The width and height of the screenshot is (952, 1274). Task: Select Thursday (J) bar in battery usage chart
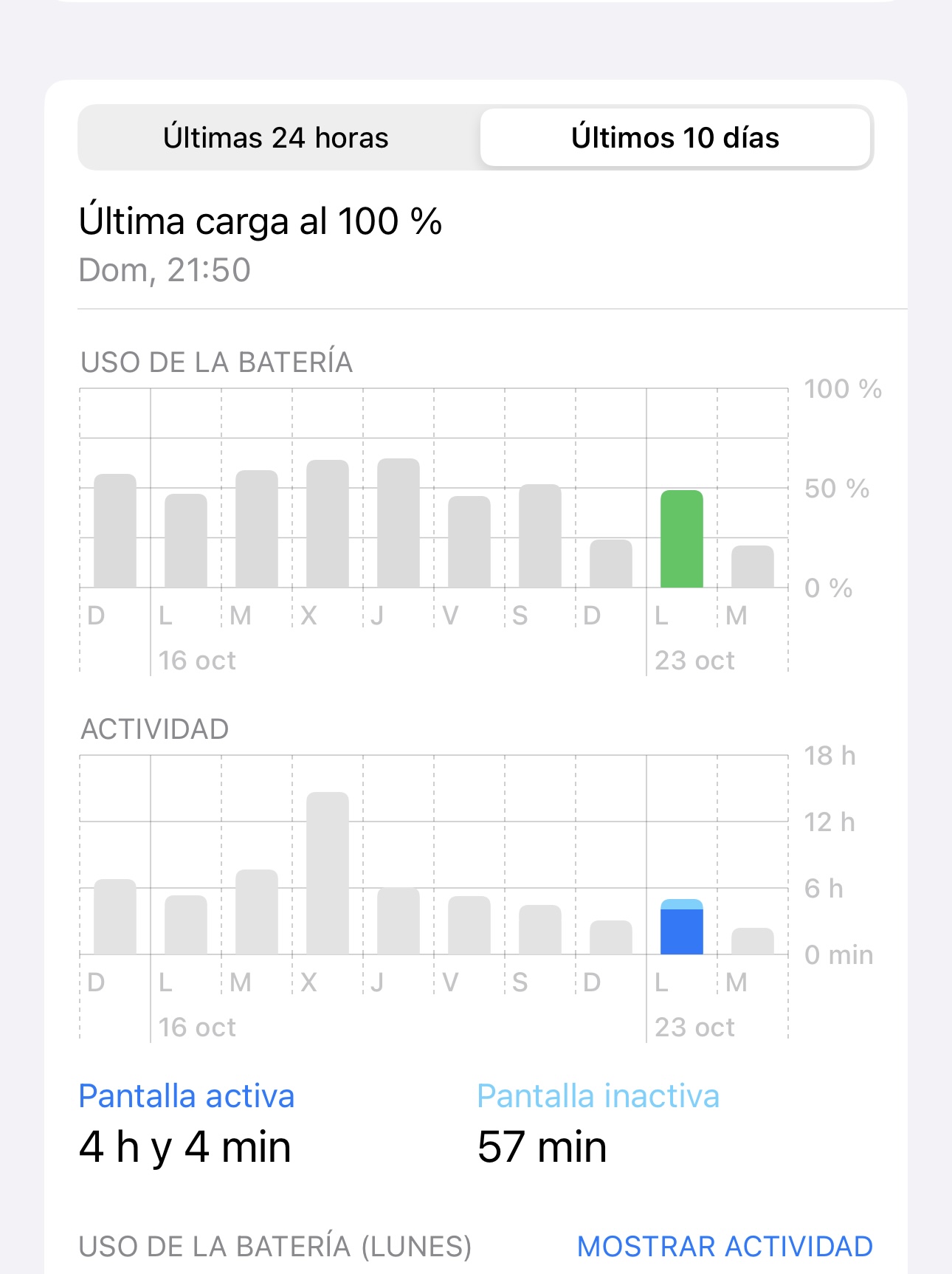coord(399,523)
